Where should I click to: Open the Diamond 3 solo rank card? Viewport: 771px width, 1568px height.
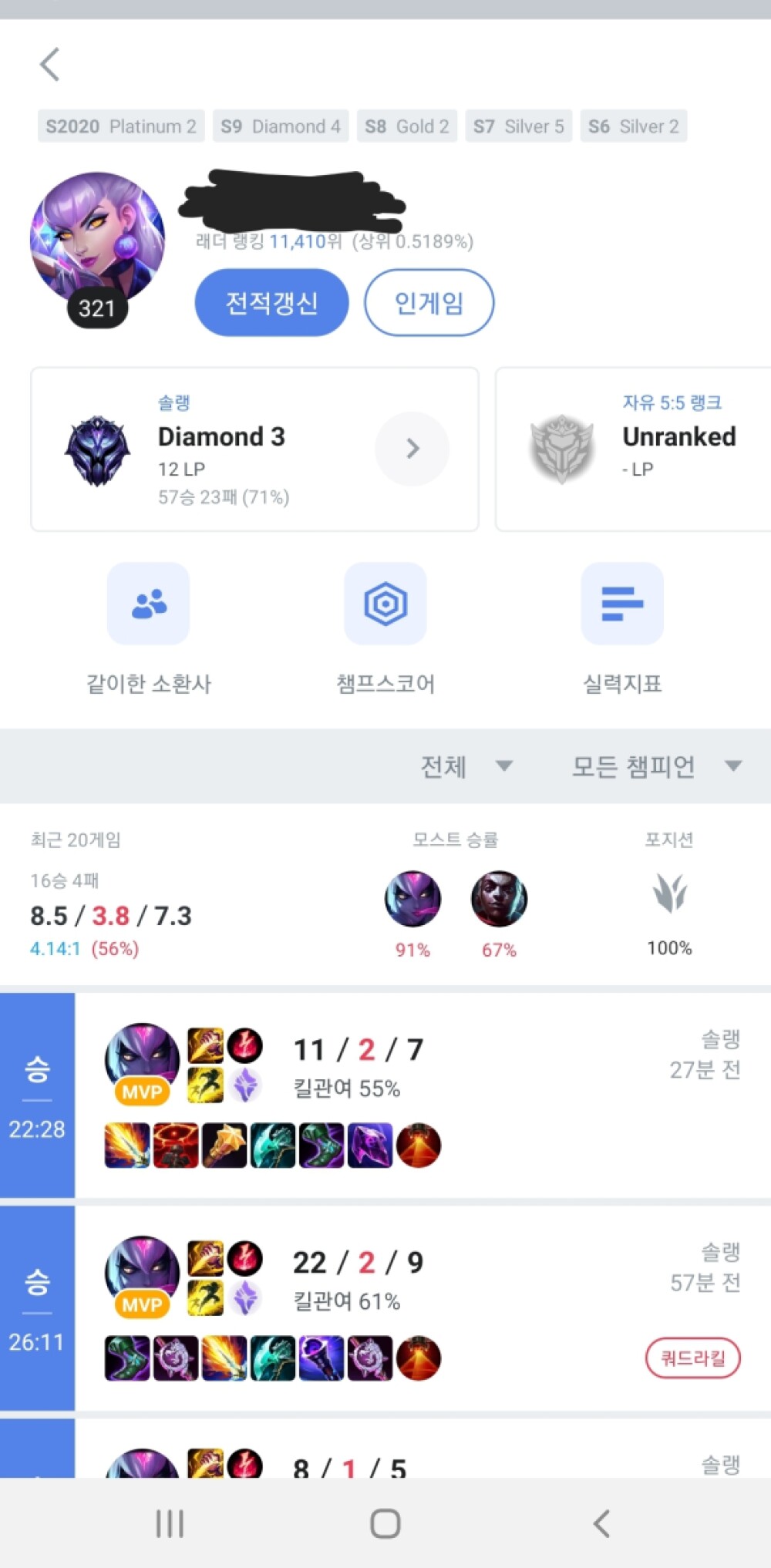(254, 449)
